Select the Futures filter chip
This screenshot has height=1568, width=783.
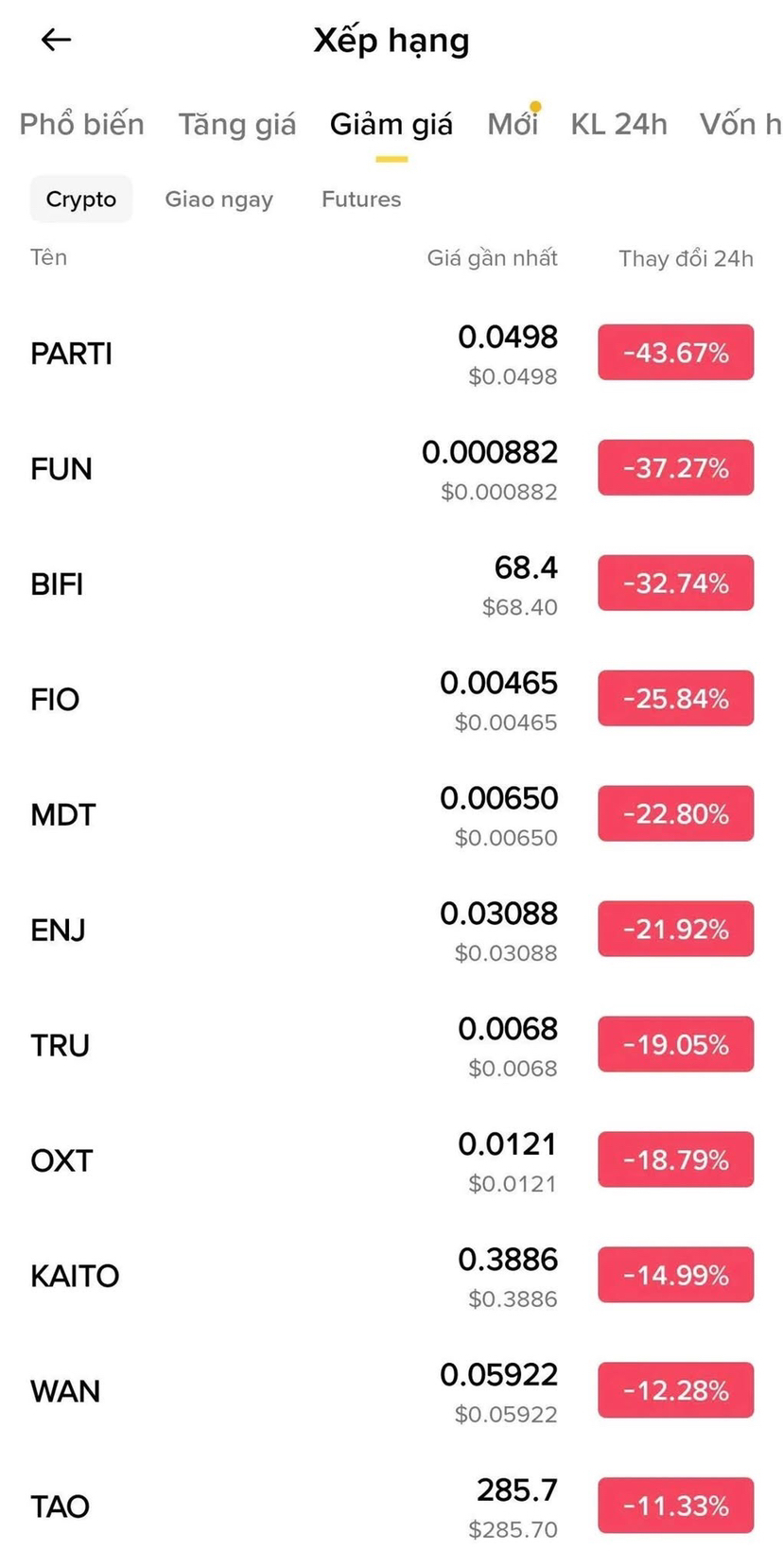[x=361, y=200]
